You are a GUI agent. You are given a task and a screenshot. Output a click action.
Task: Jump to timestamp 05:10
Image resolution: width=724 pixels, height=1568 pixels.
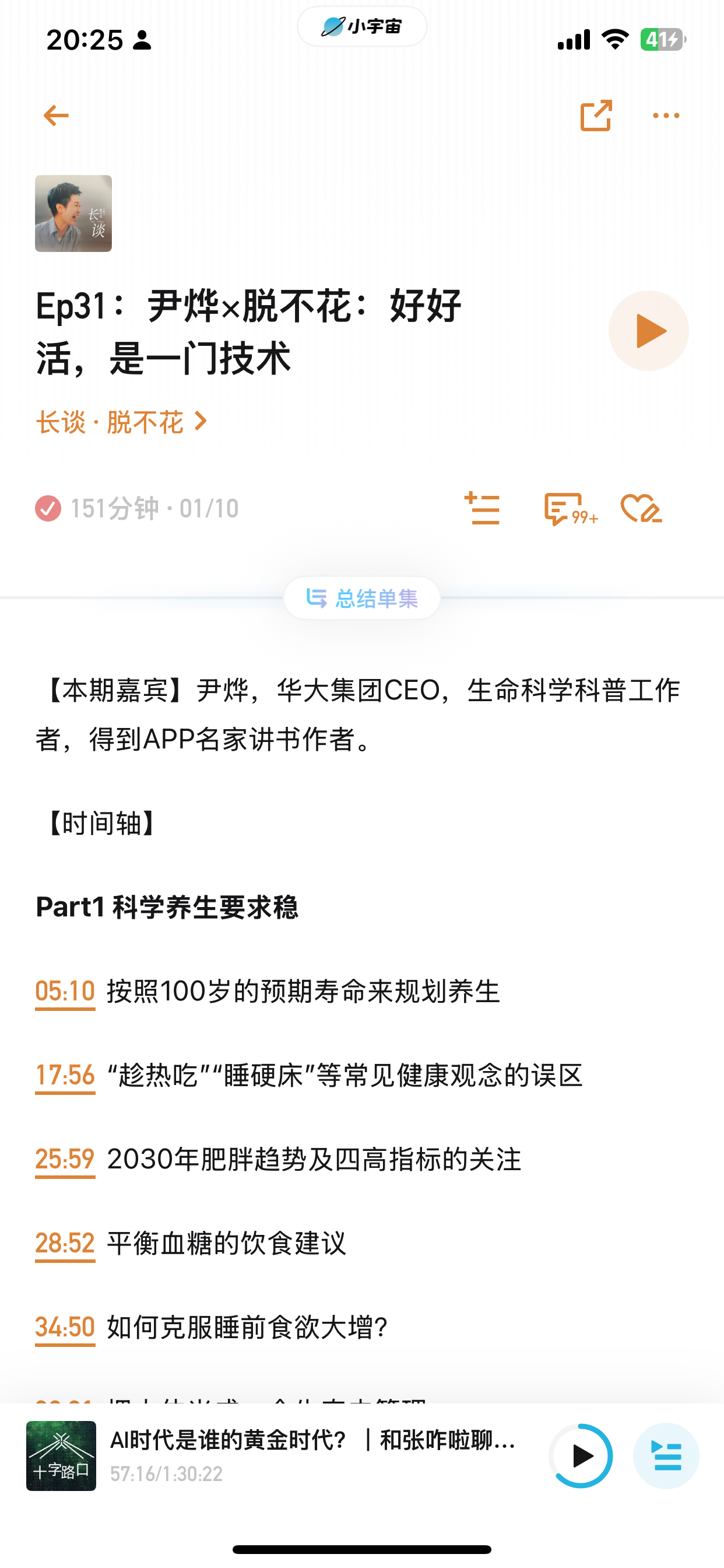click(x=65, y=992)
